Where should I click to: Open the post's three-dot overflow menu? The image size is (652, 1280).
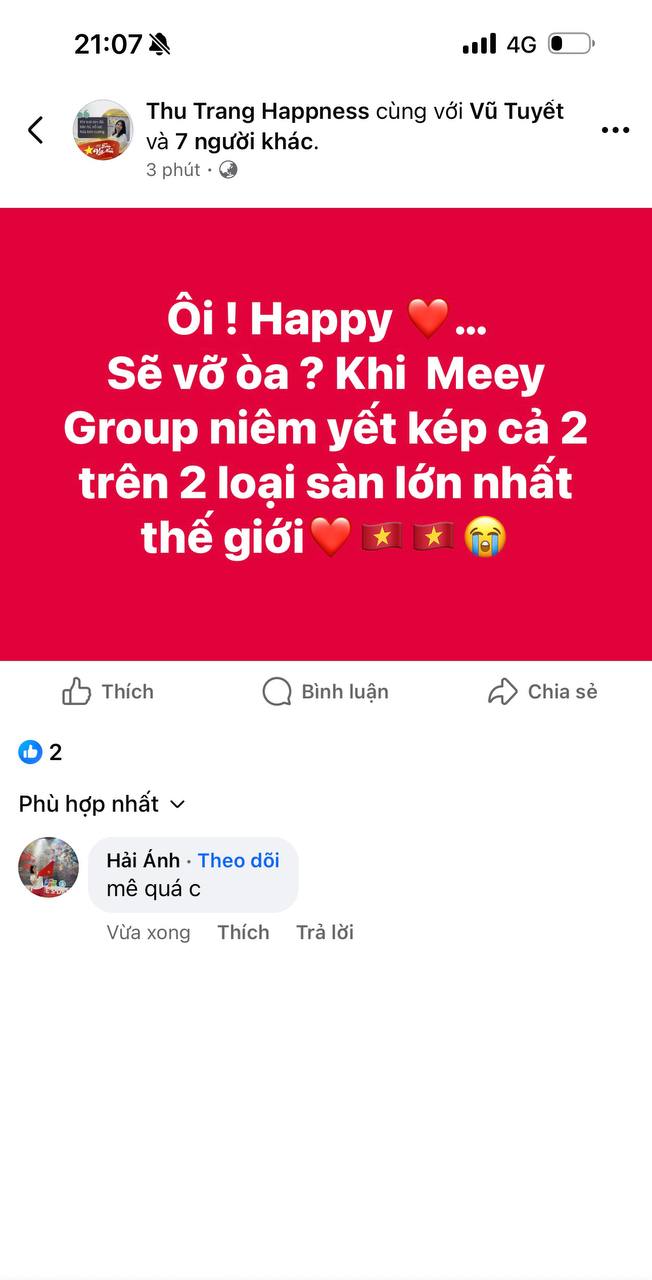pyautogui.click(x=615, y=130)
